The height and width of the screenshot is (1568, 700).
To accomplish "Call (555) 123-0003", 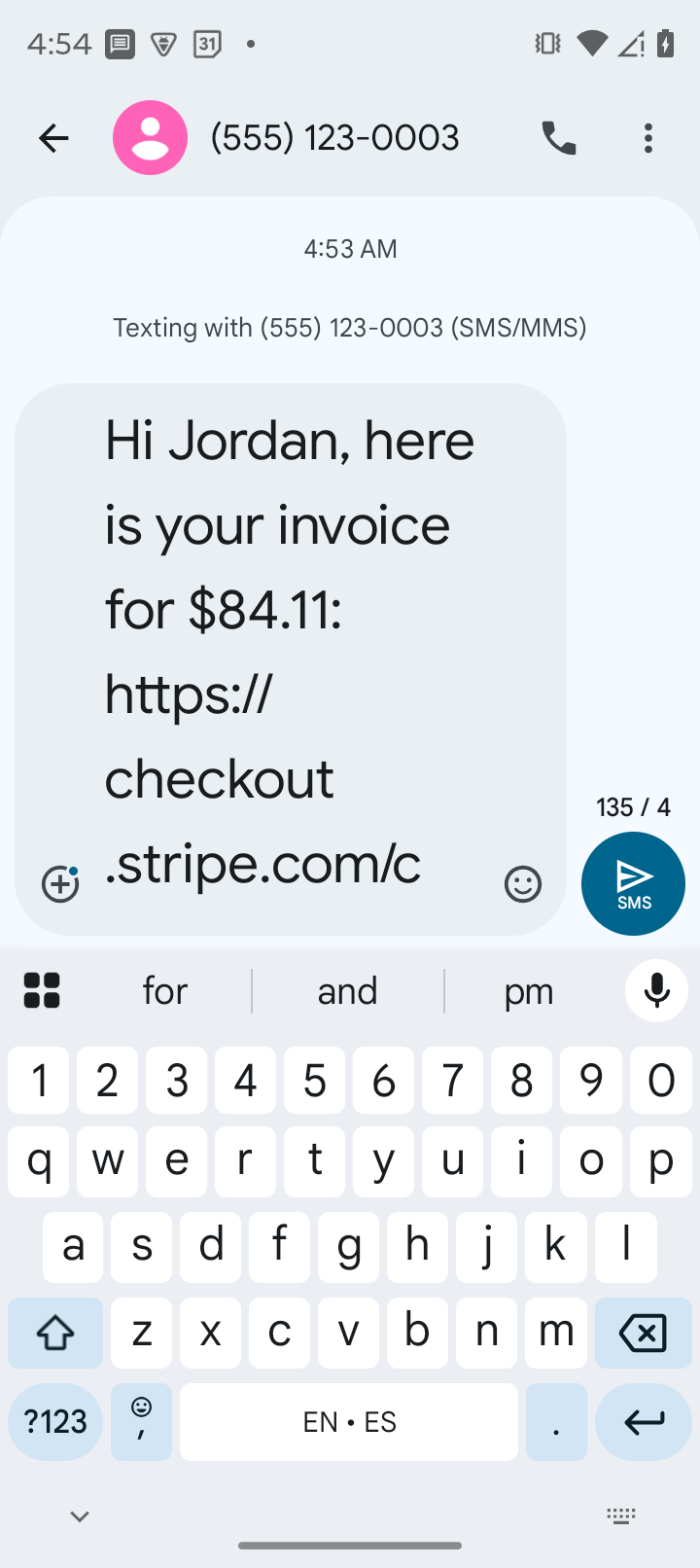I will click(559, 138).
